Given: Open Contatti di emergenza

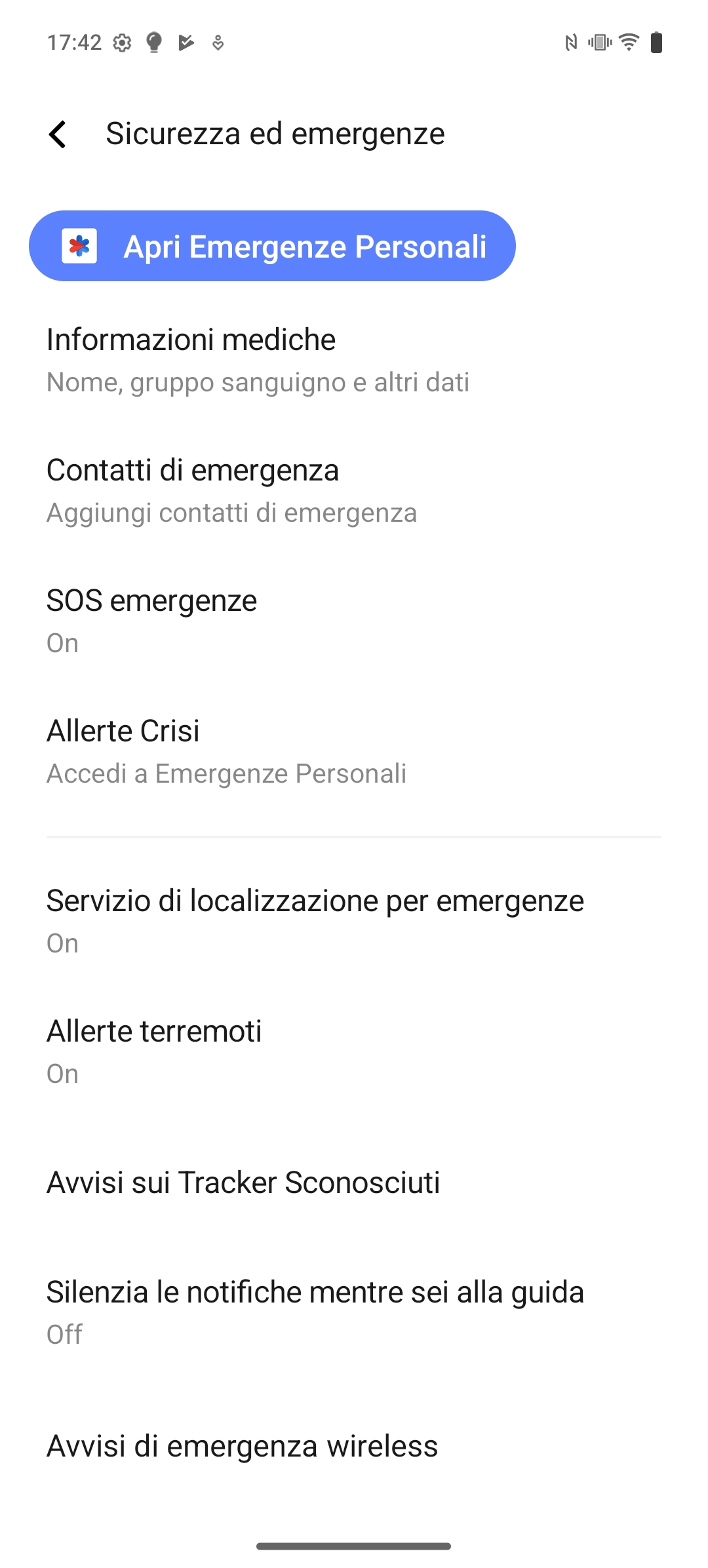Looking at the screenshot, I should [354, 490].
